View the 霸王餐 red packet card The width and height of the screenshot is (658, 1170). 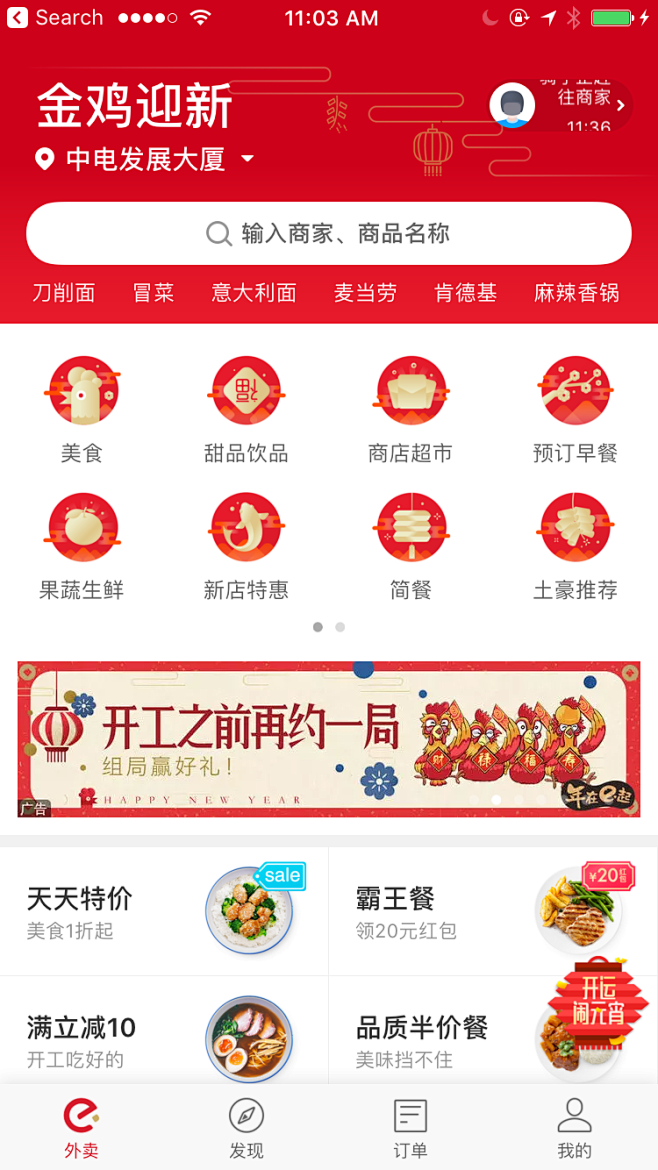492,911
